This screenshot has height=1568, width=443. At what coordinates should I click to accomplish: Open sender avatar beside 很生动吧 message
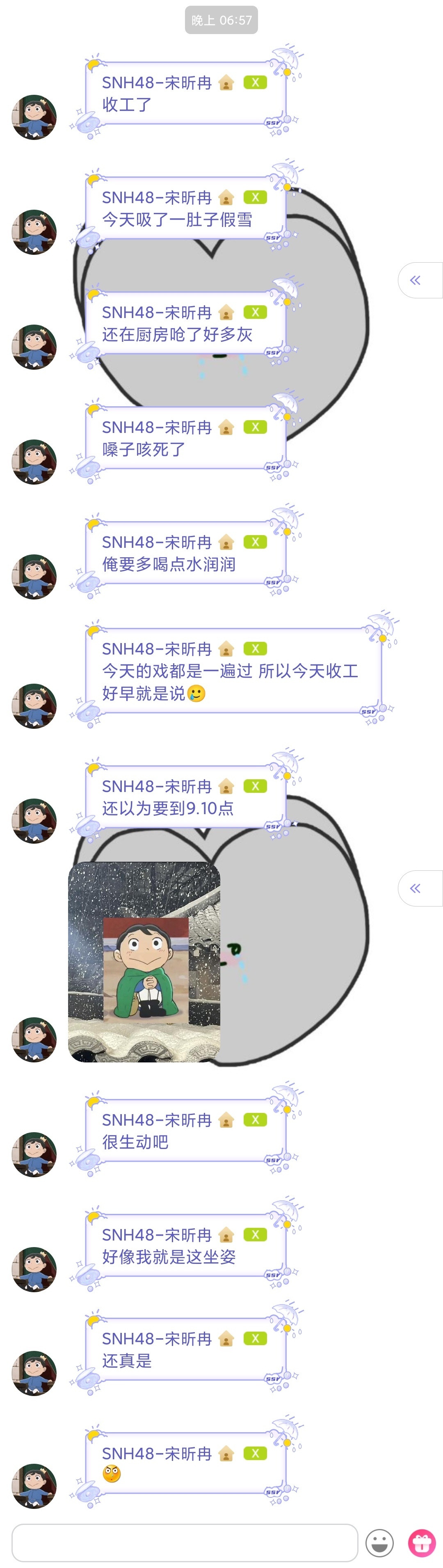tap(34, 1155)
